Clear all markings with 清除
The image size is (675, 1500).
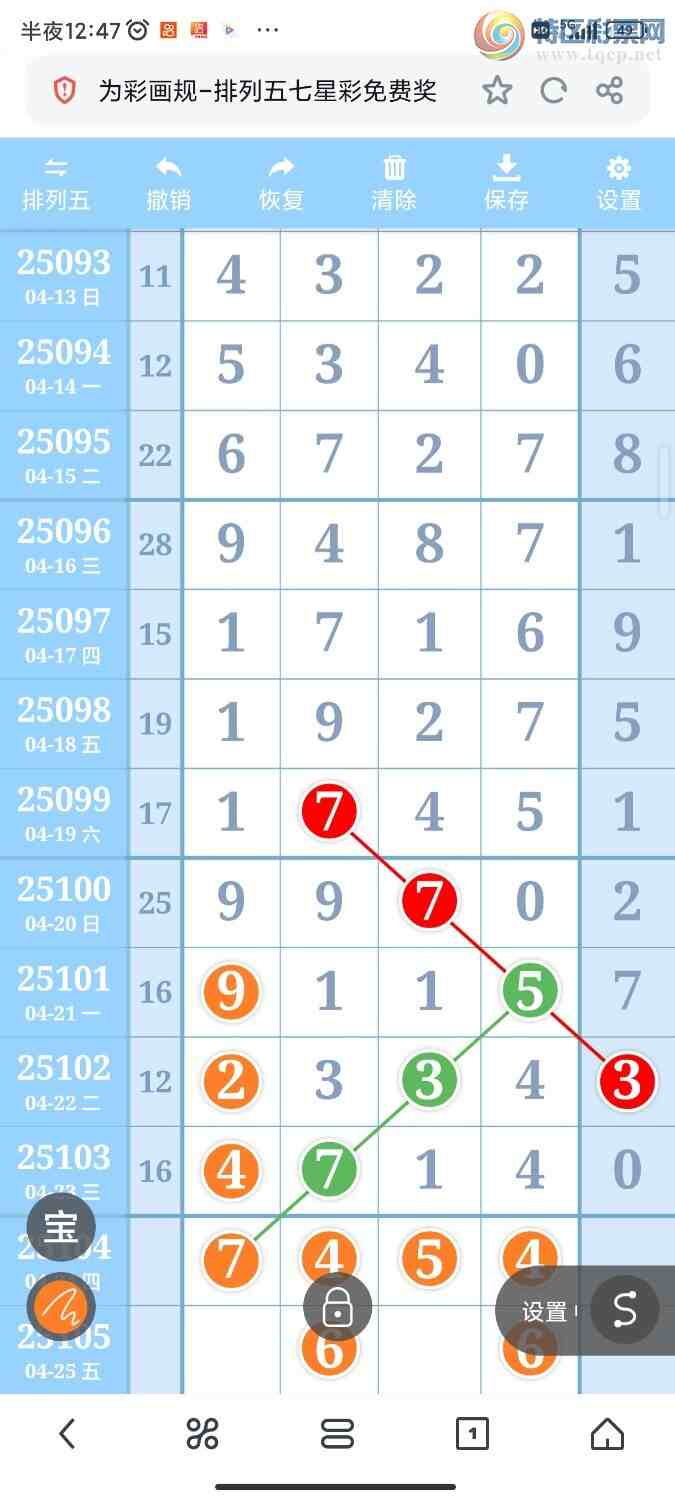coord(394,184)
